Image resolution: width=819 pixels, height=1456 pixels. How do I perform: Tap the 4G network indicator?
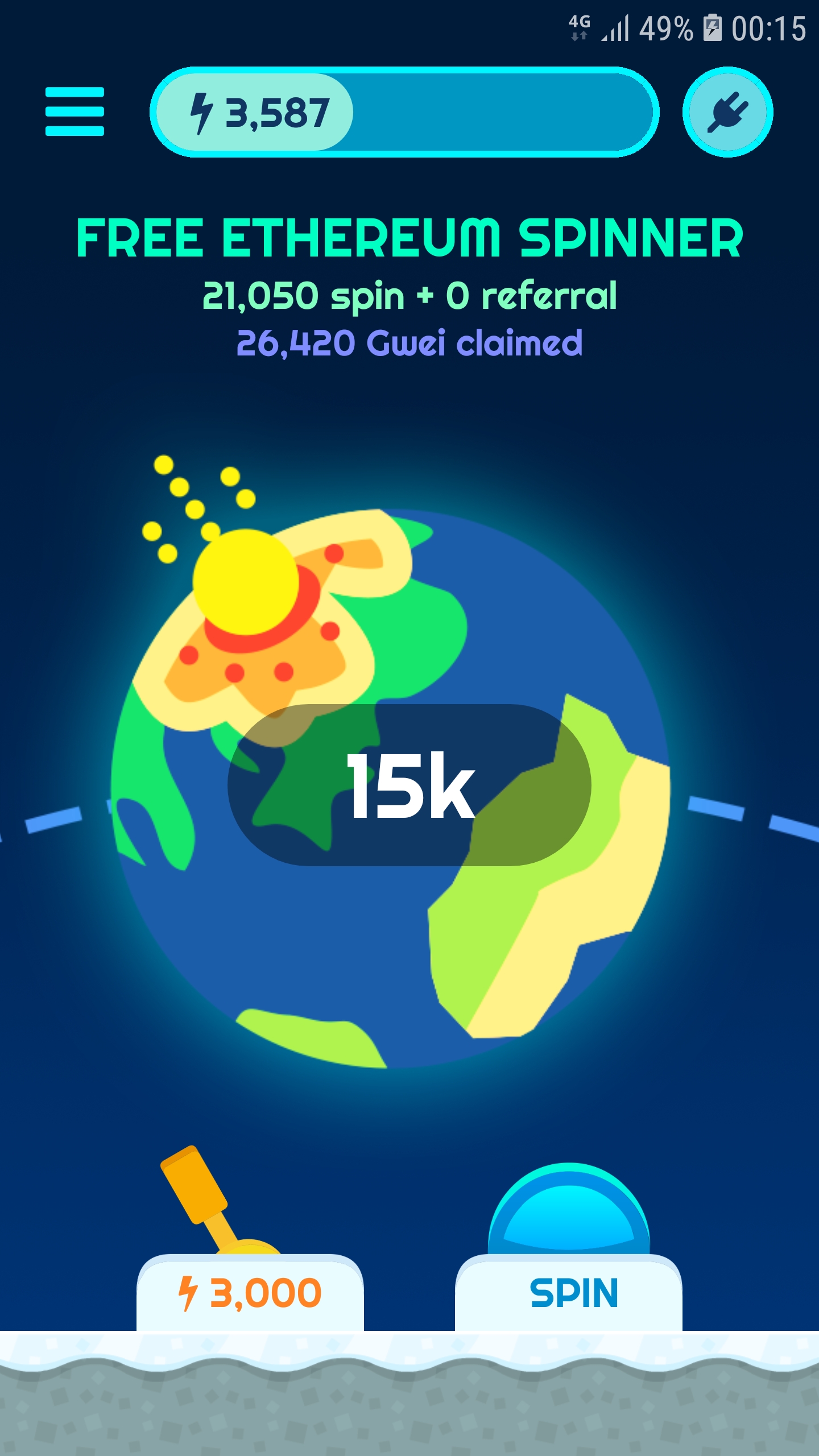point(580,26)
